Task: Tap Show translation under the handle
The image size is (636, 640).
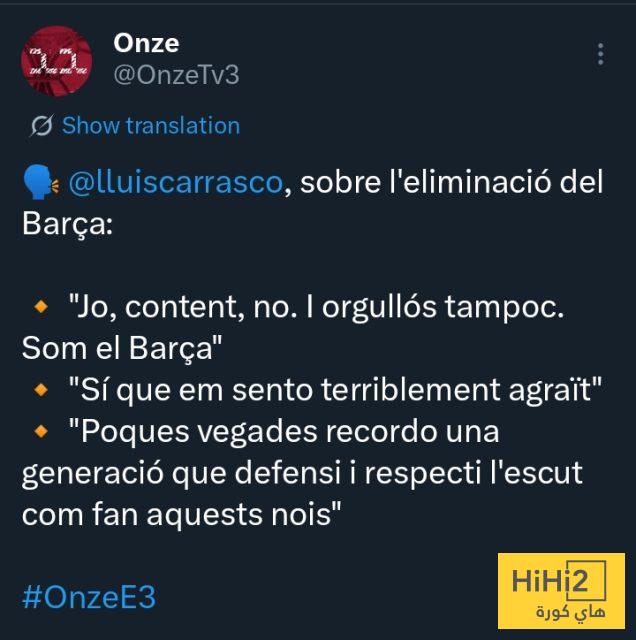Action: [150, 126]
